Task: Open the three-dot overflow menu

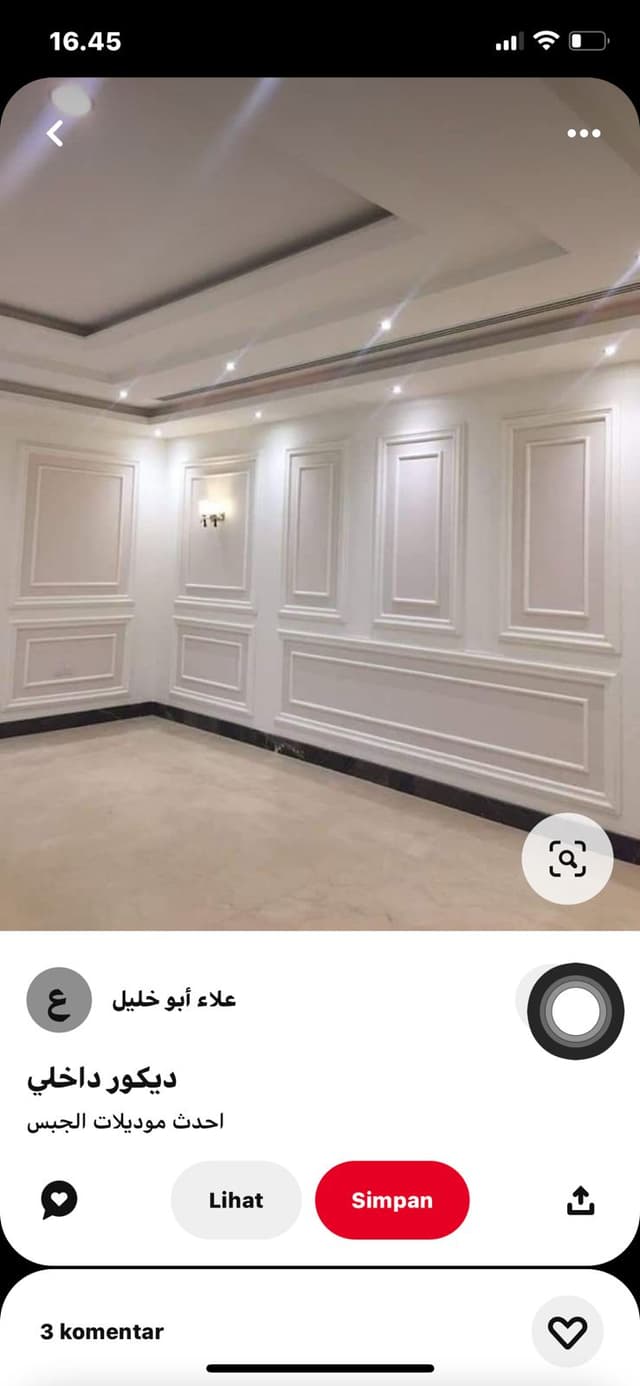Action: point(584,134)
